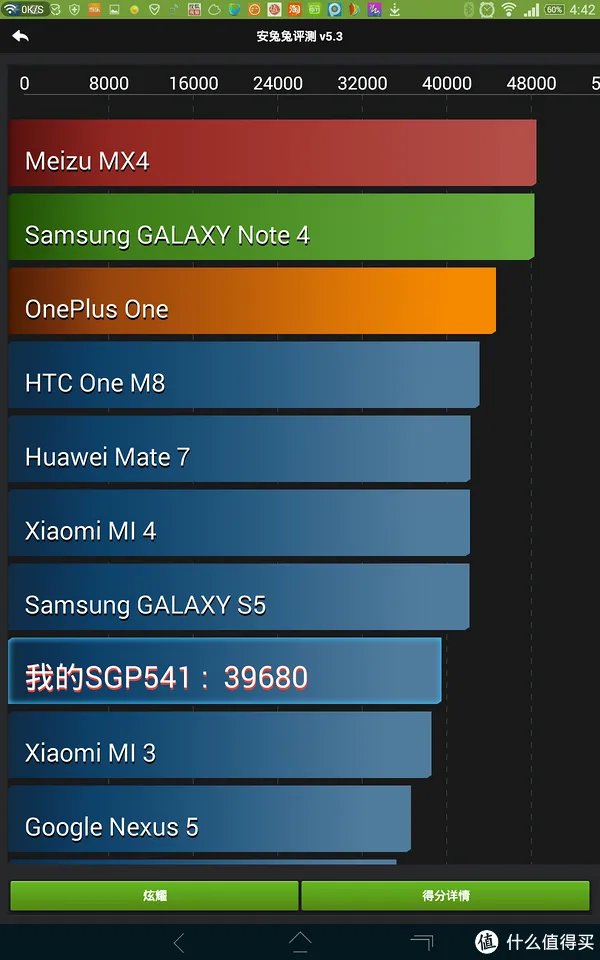Screen dimensions: 600x960
Task: Open the 得分详情 score details button
Action: point(446,896)
